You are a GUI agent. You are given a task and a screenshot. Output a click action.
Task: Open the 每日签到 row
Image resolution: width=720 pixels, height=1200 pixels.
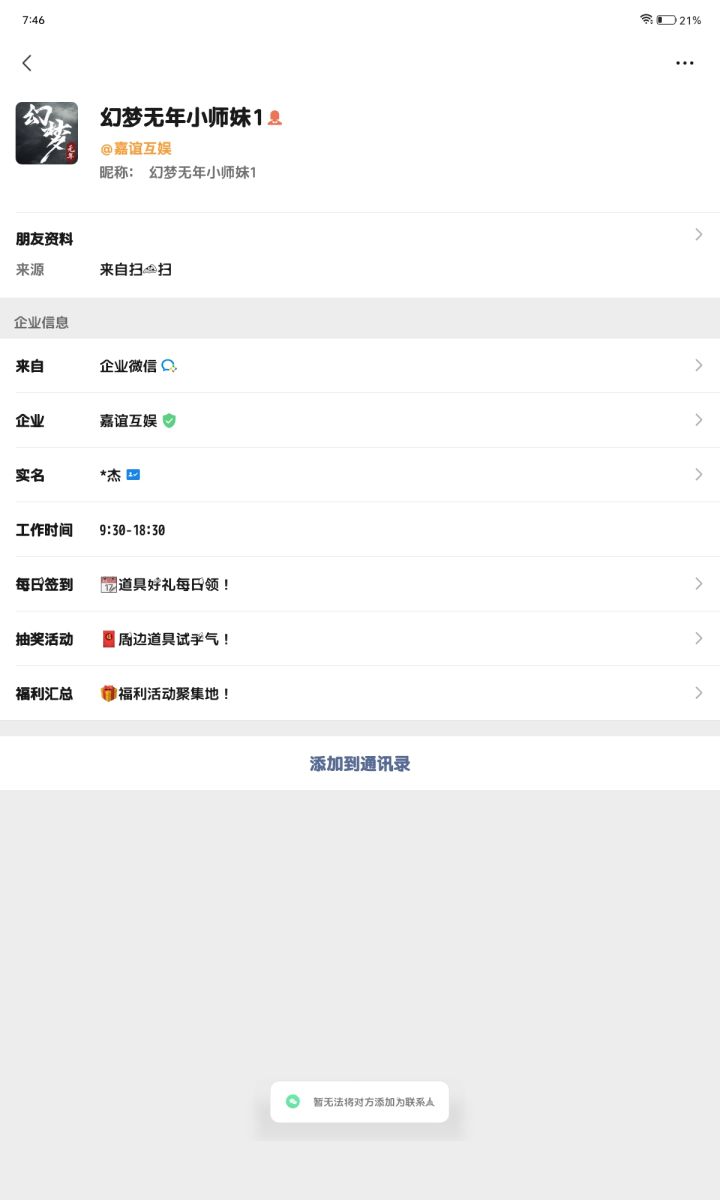[x=360, y=584]
